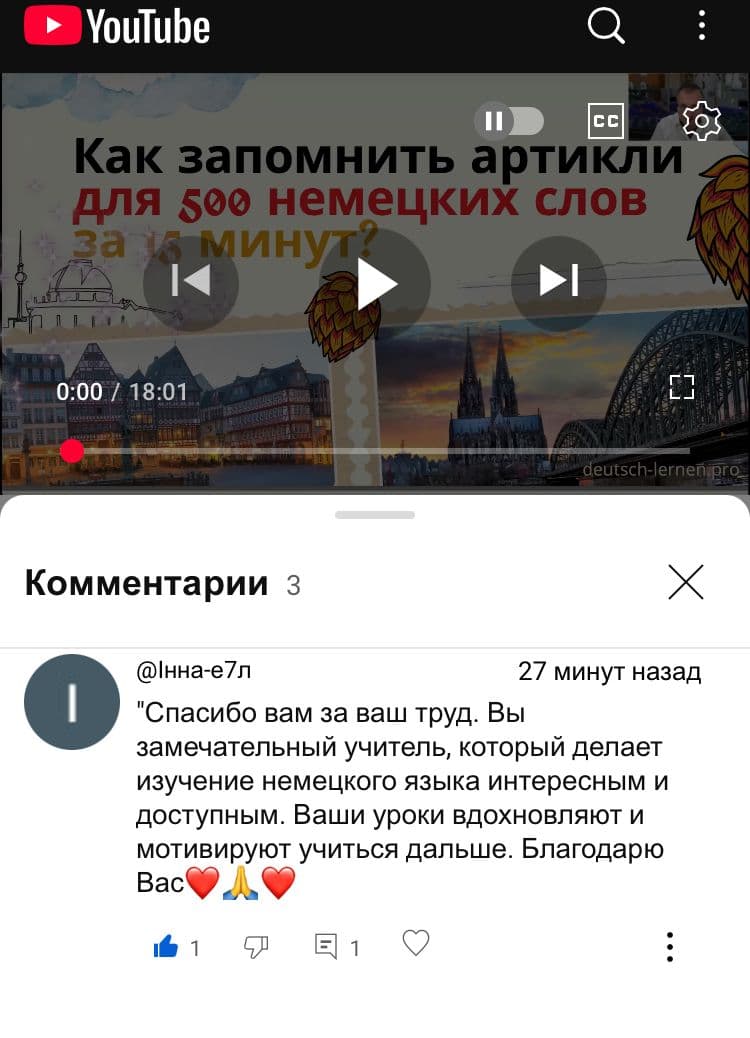Open the top bar overflow menu
The width and height of the screenshot is (750, 1038).
pos(703,25)
